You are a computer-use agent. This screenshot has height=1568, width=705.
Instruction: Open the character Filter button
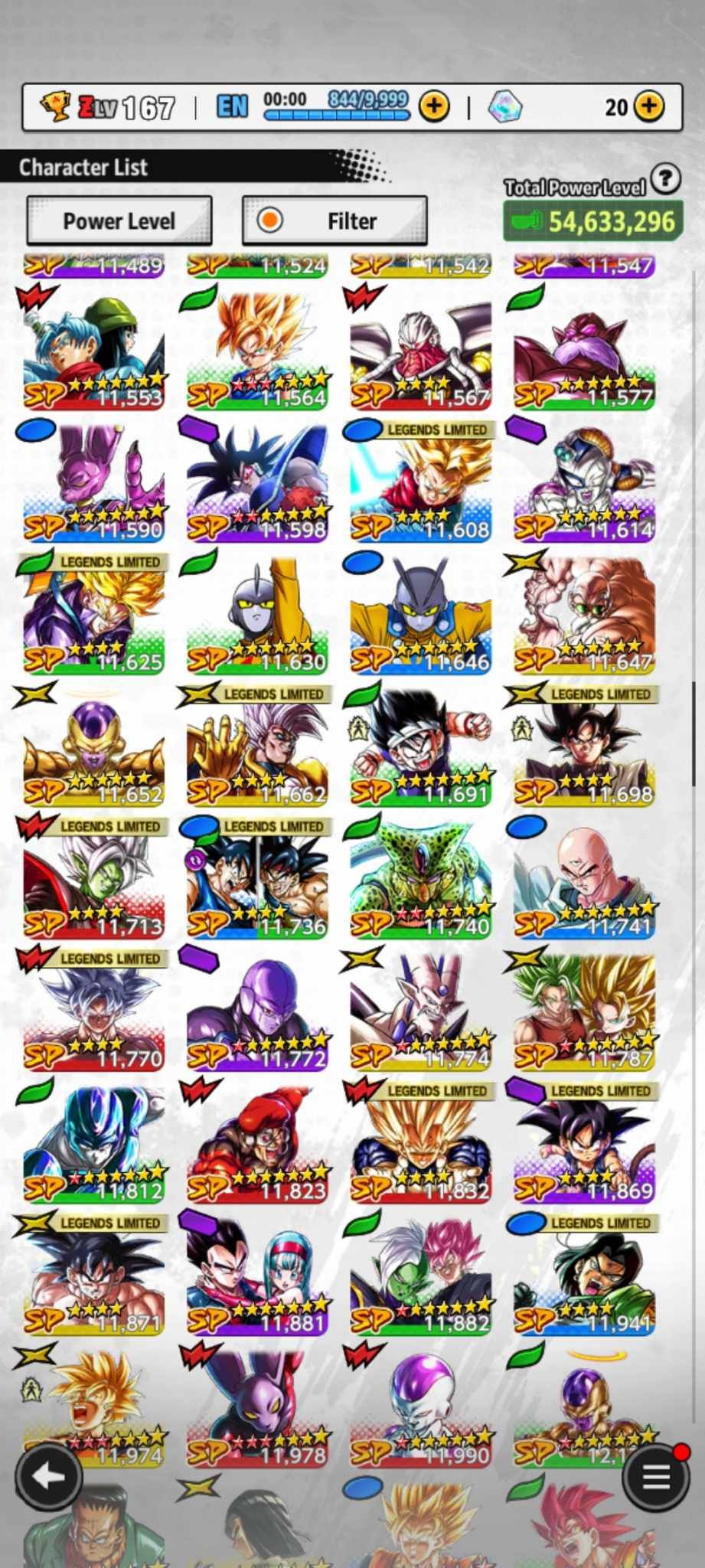pos(335,220)
